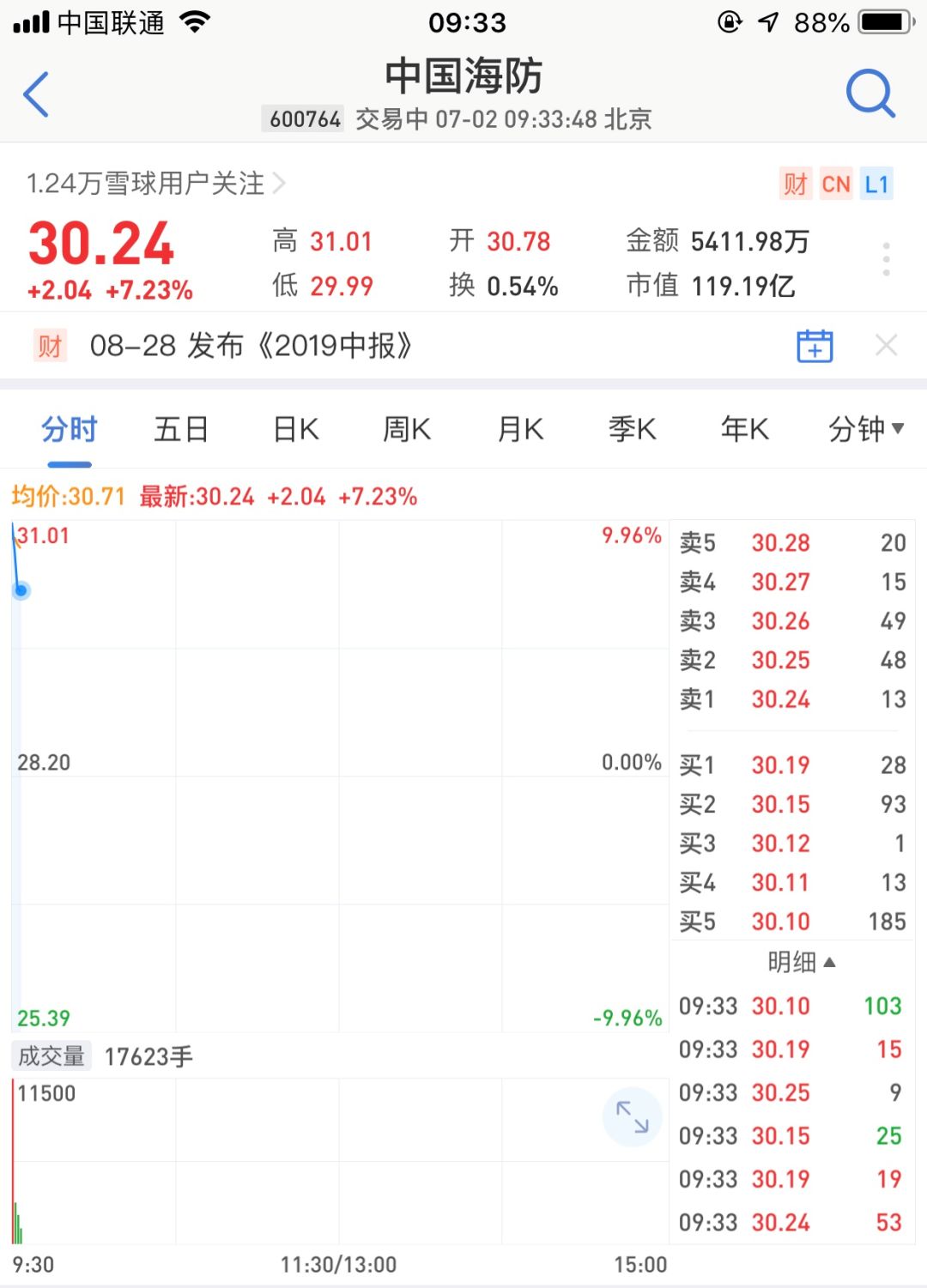Select the 分时 chart tab
Viewport: 927px width, 1288px height.
(x=70, y=428)
